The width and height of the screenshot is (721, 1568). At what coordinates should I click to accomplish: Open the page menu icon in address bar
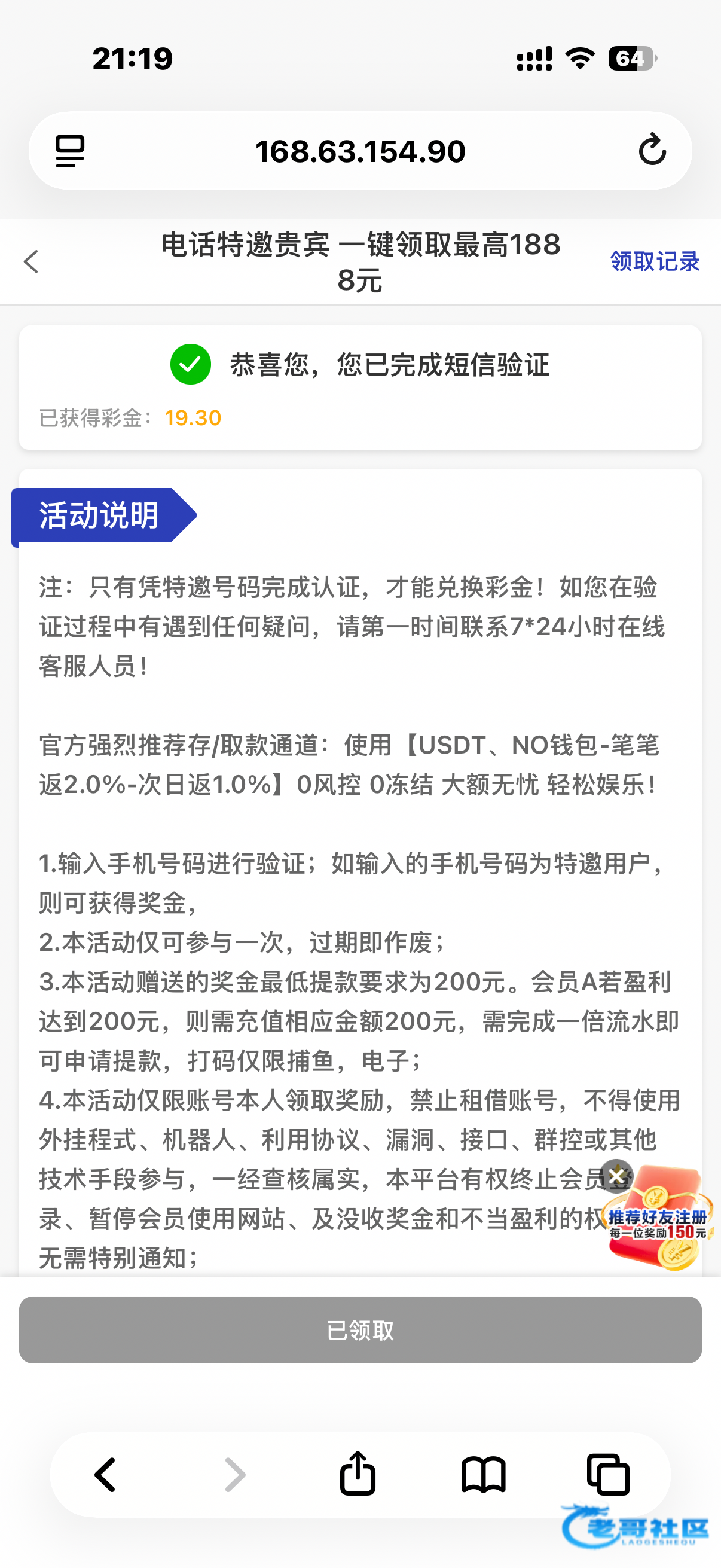pyautogui.click(x=70, y=151)
